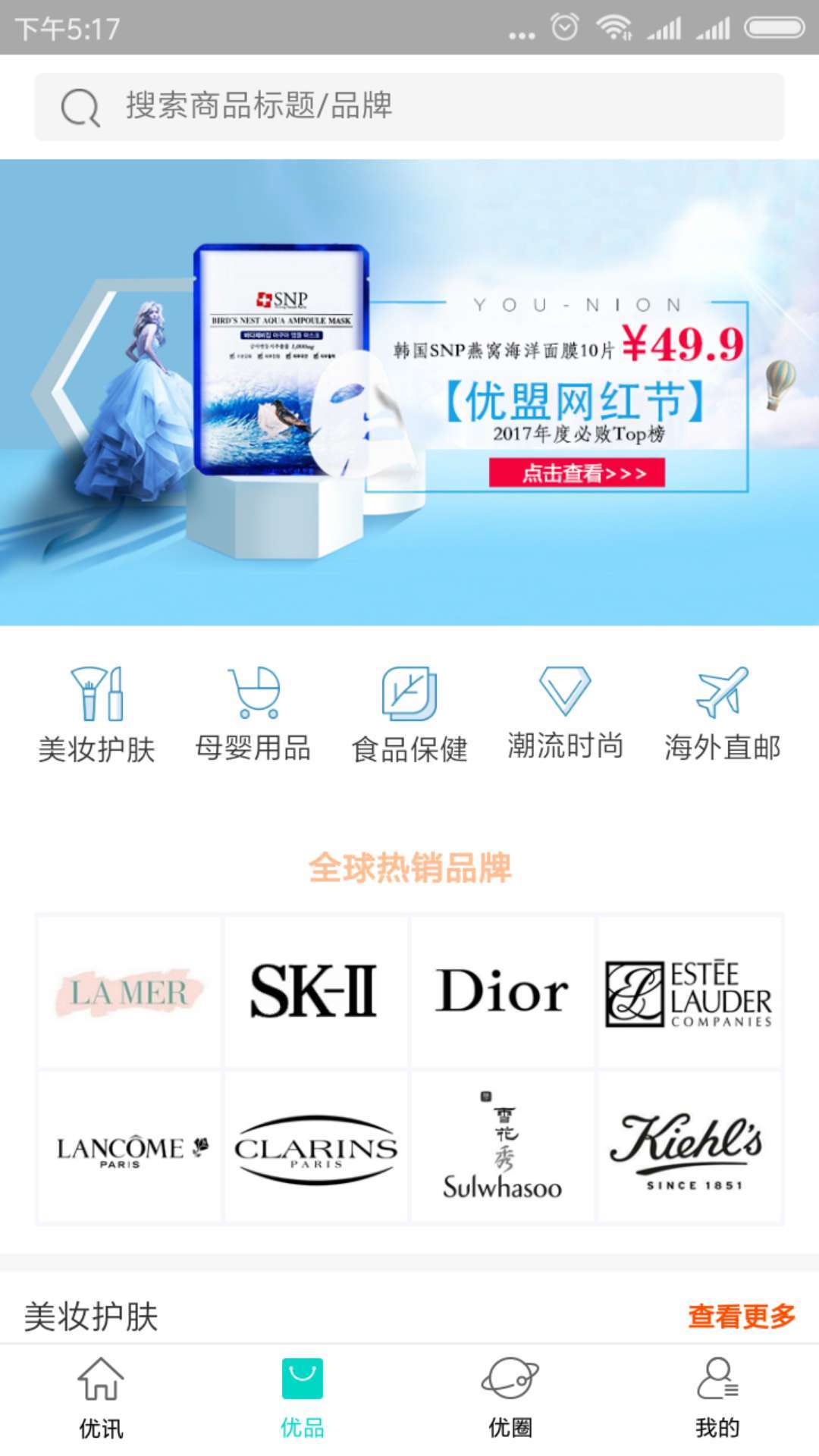Select the Clarins brand tile
Image resolution: width=819 pixels, height=1456 pixels.
tap(315, 1147)
